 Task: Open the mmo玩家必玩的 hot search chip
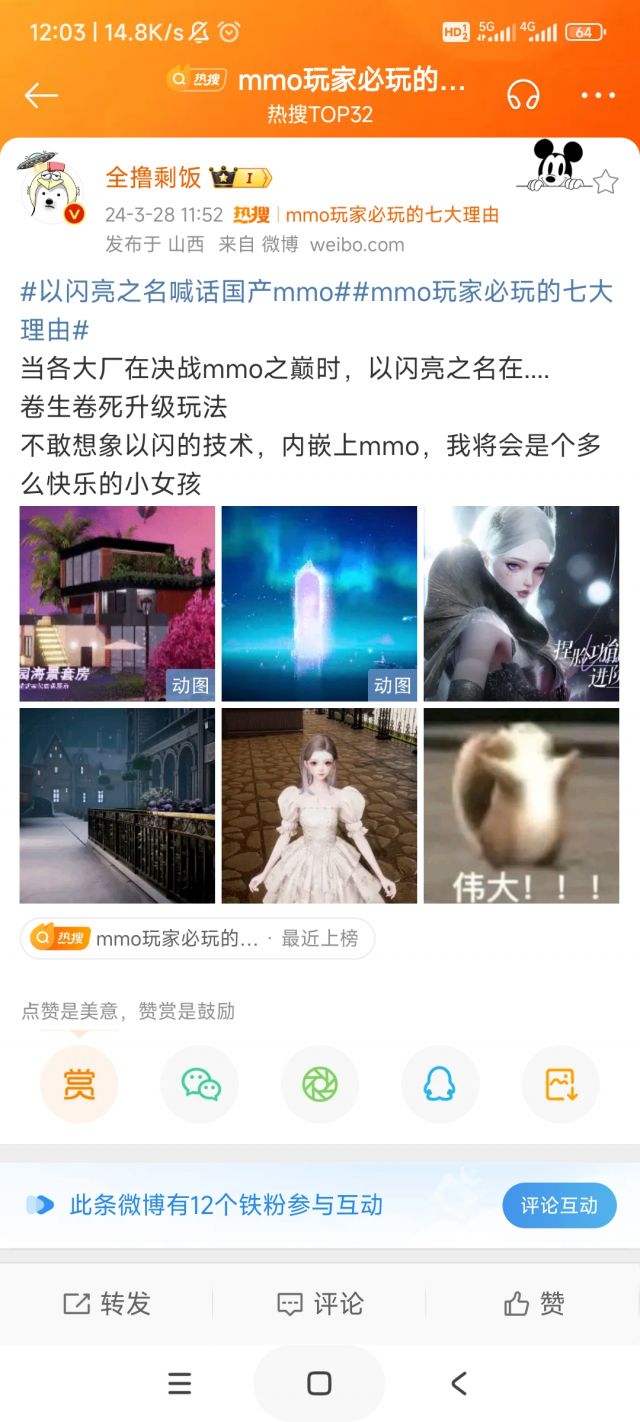[197, 939]
